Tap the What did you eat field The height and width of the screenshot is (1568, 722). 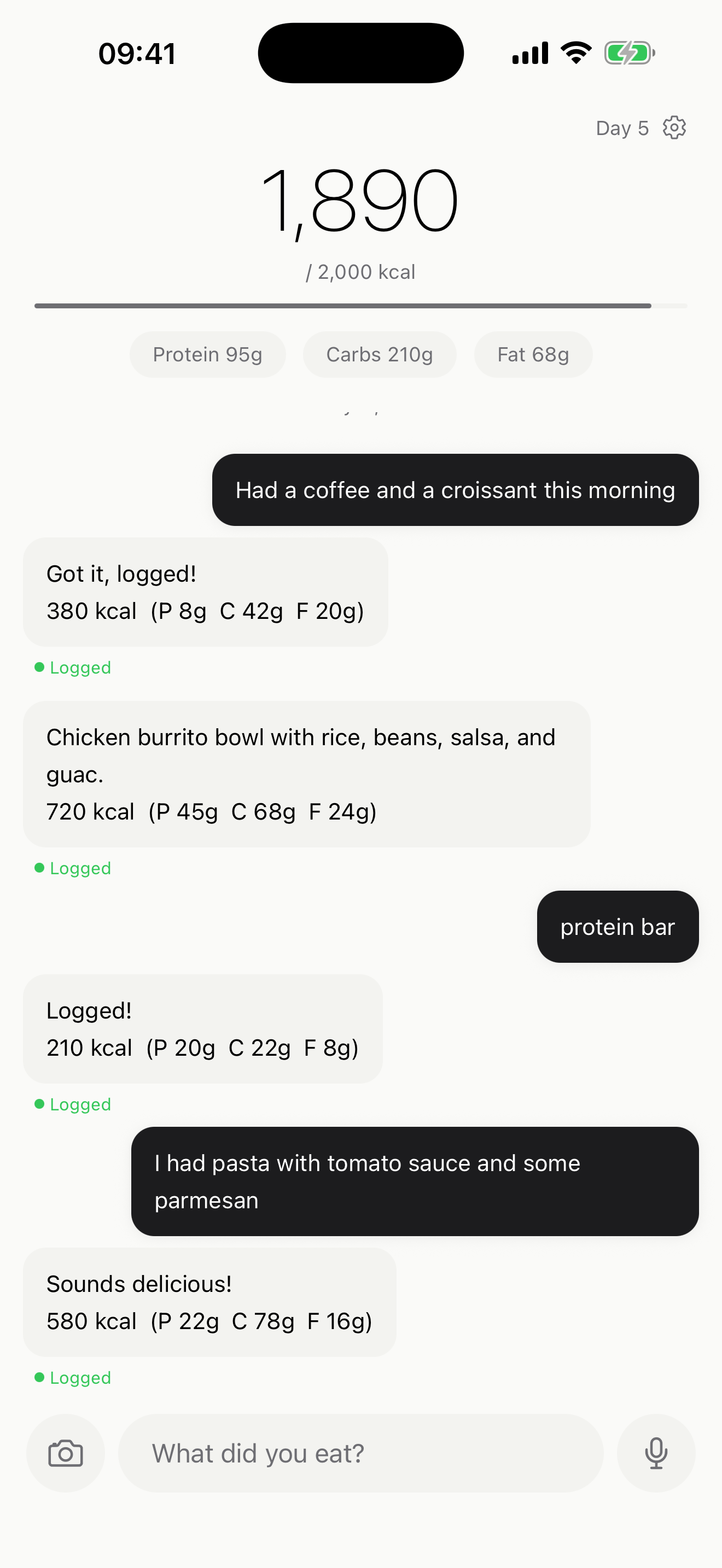click(x=361, y=1453)
